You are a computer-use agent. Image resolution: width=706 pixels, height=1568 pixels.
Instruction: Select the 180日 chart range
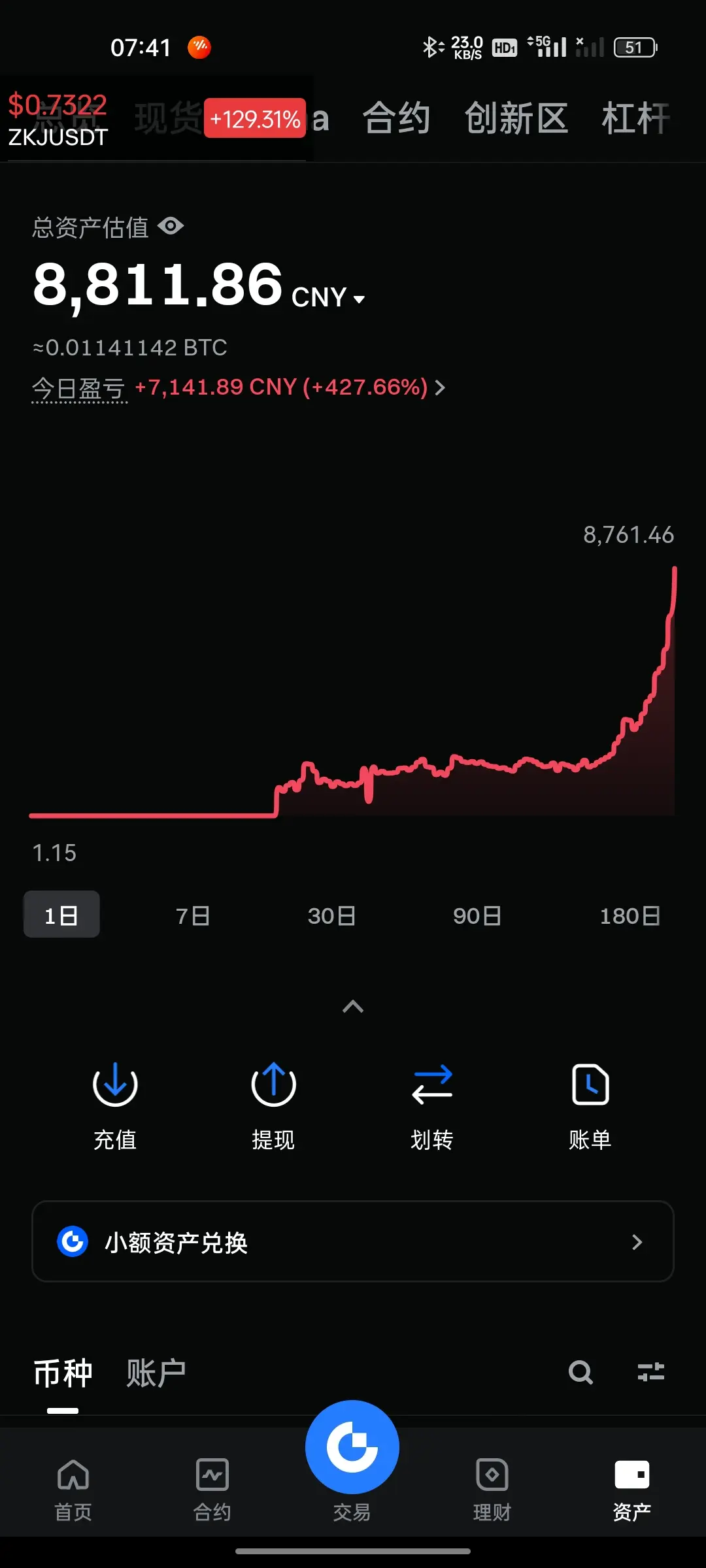pyautogui.click(x=630, y=915)
